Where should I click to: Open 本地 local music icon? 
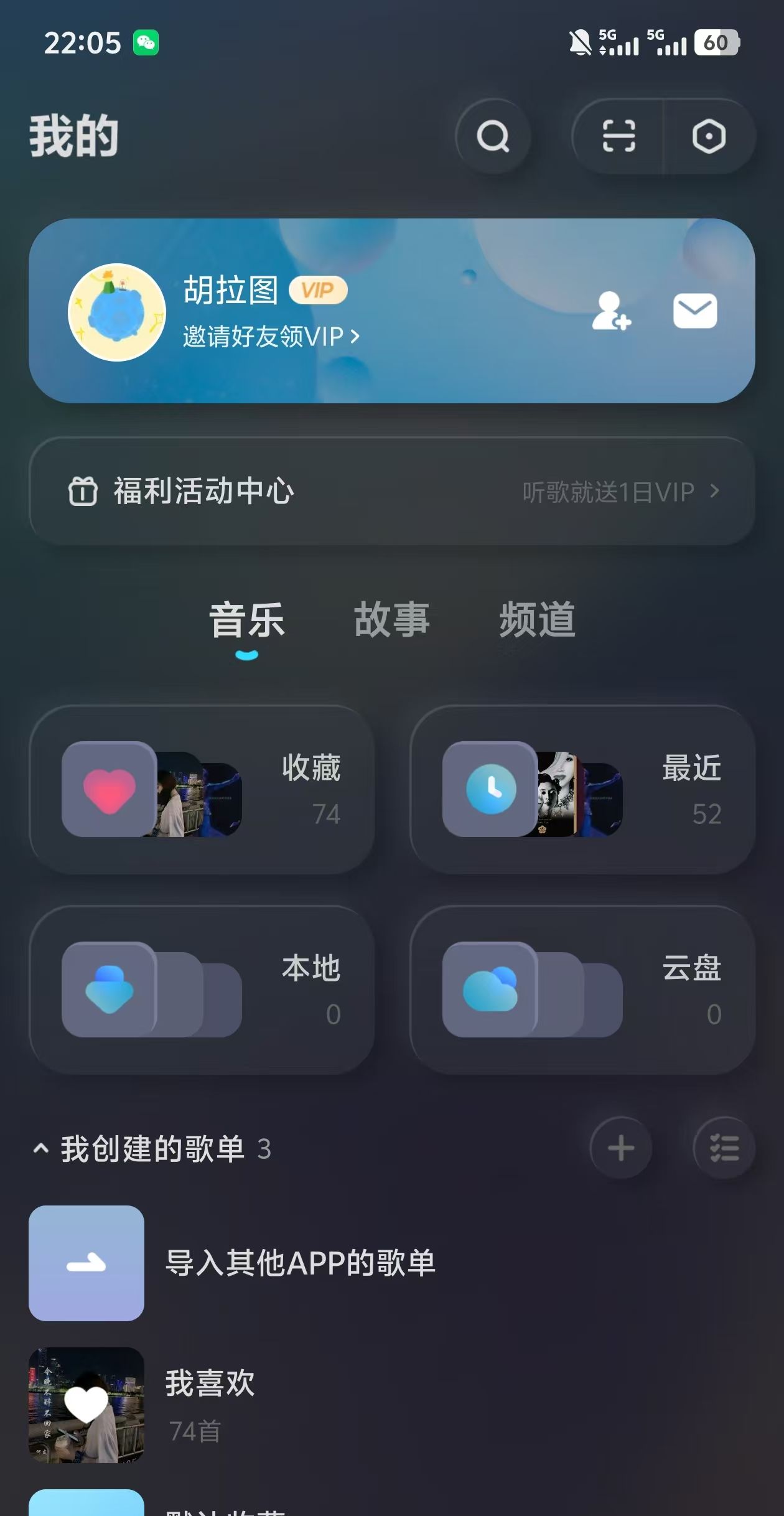[111, 991]
